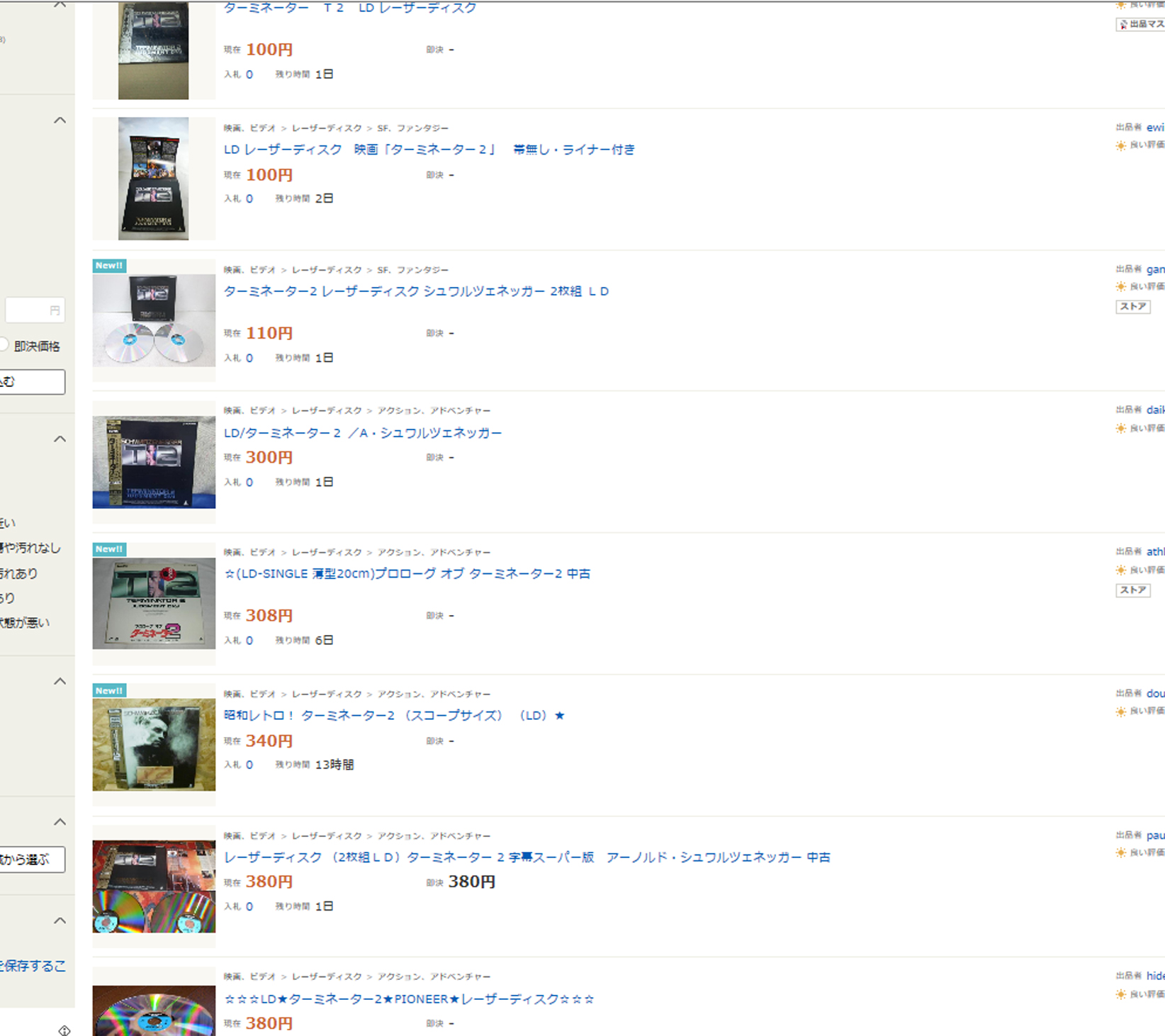This screenshot has height=1036, width=1165.
Task: Select the 即決価格 radio option
Action: (4, 345)
